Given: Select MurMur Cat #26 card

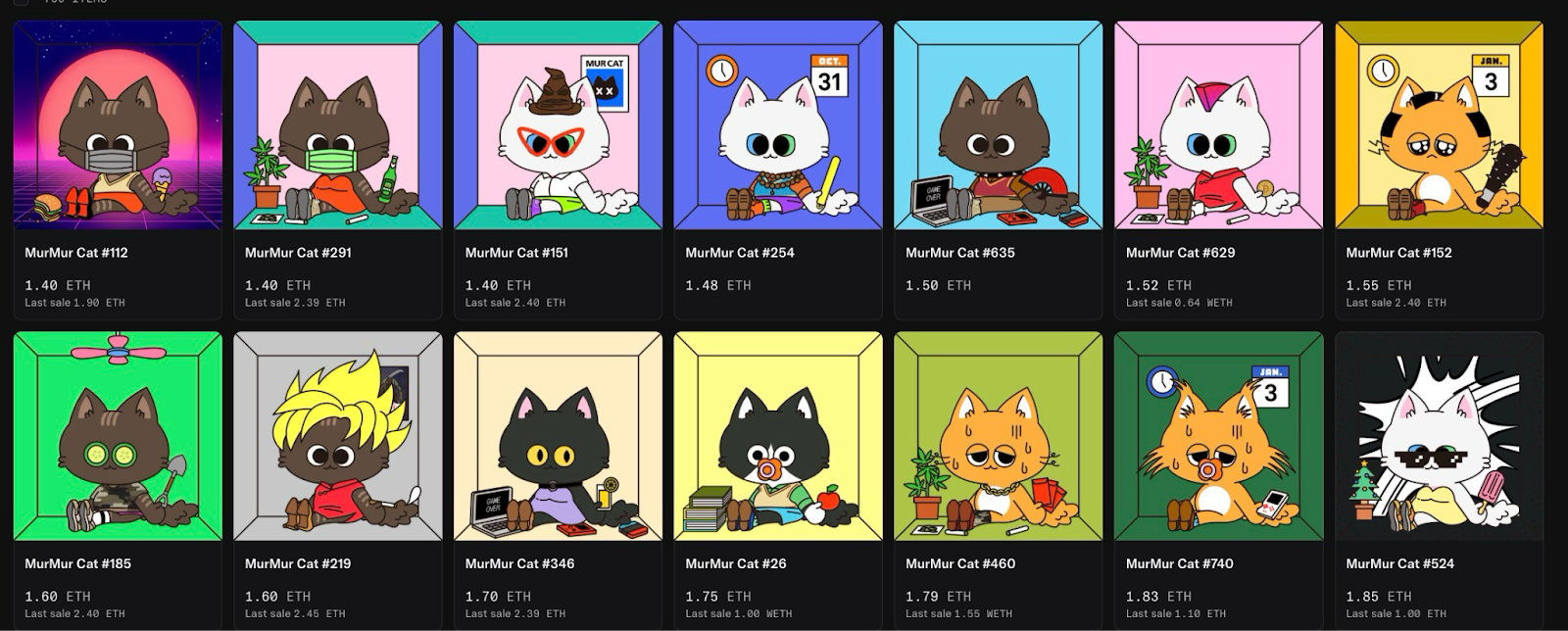Looking at the screenshot, I should click(x=778, y=437).
